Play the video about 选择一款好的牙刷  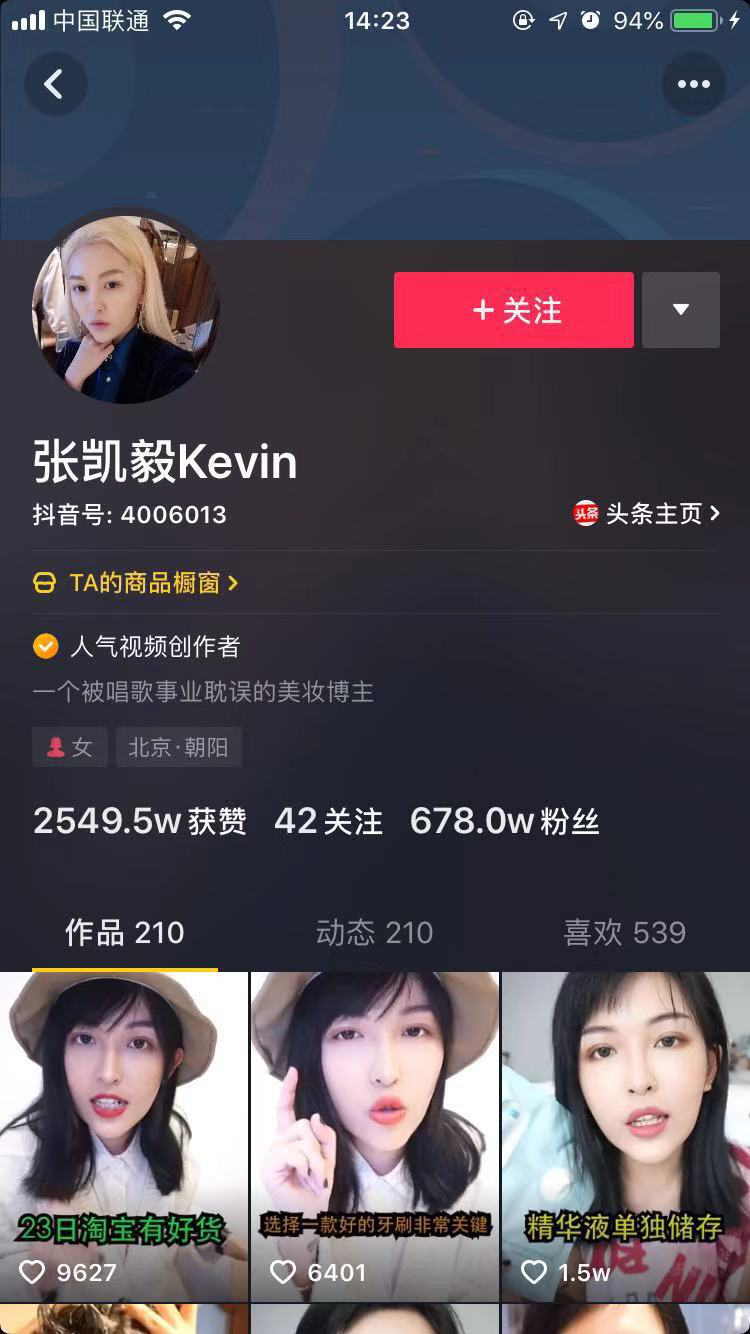374,1130
